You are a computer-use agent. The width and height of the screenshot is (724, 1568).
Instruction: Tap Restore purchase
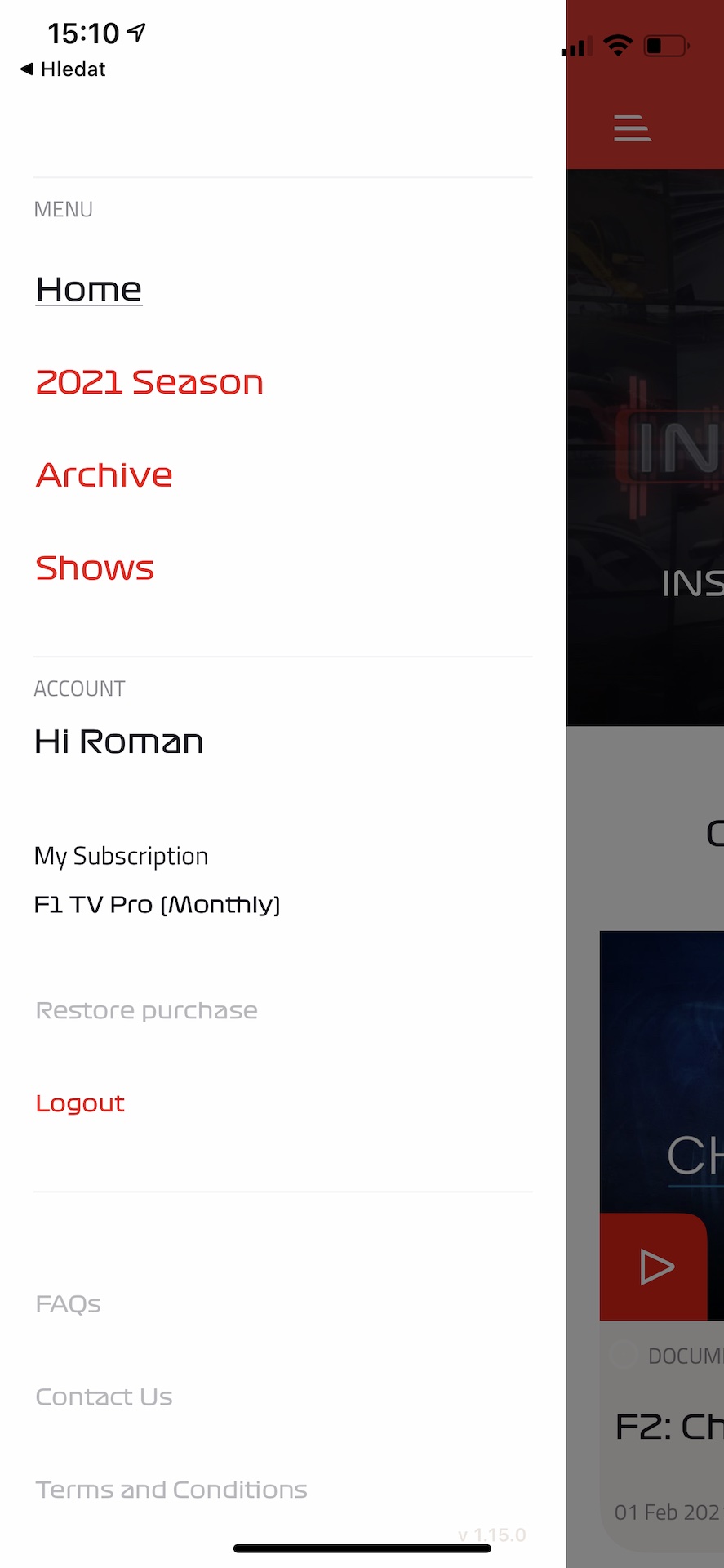(147, 1011)
